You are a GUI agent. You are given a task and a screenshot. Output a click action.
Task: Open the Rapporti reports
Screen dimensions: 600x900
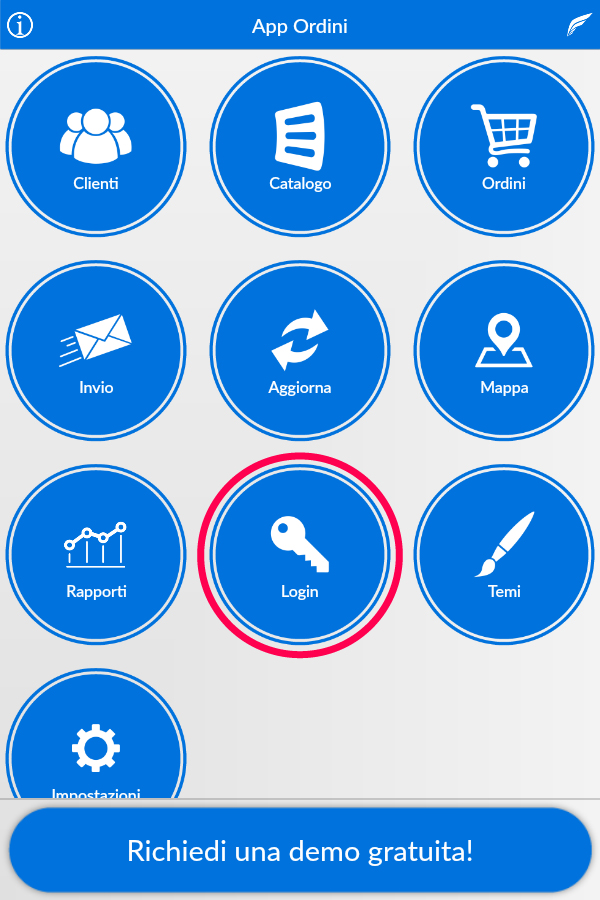tap(96, 554)
